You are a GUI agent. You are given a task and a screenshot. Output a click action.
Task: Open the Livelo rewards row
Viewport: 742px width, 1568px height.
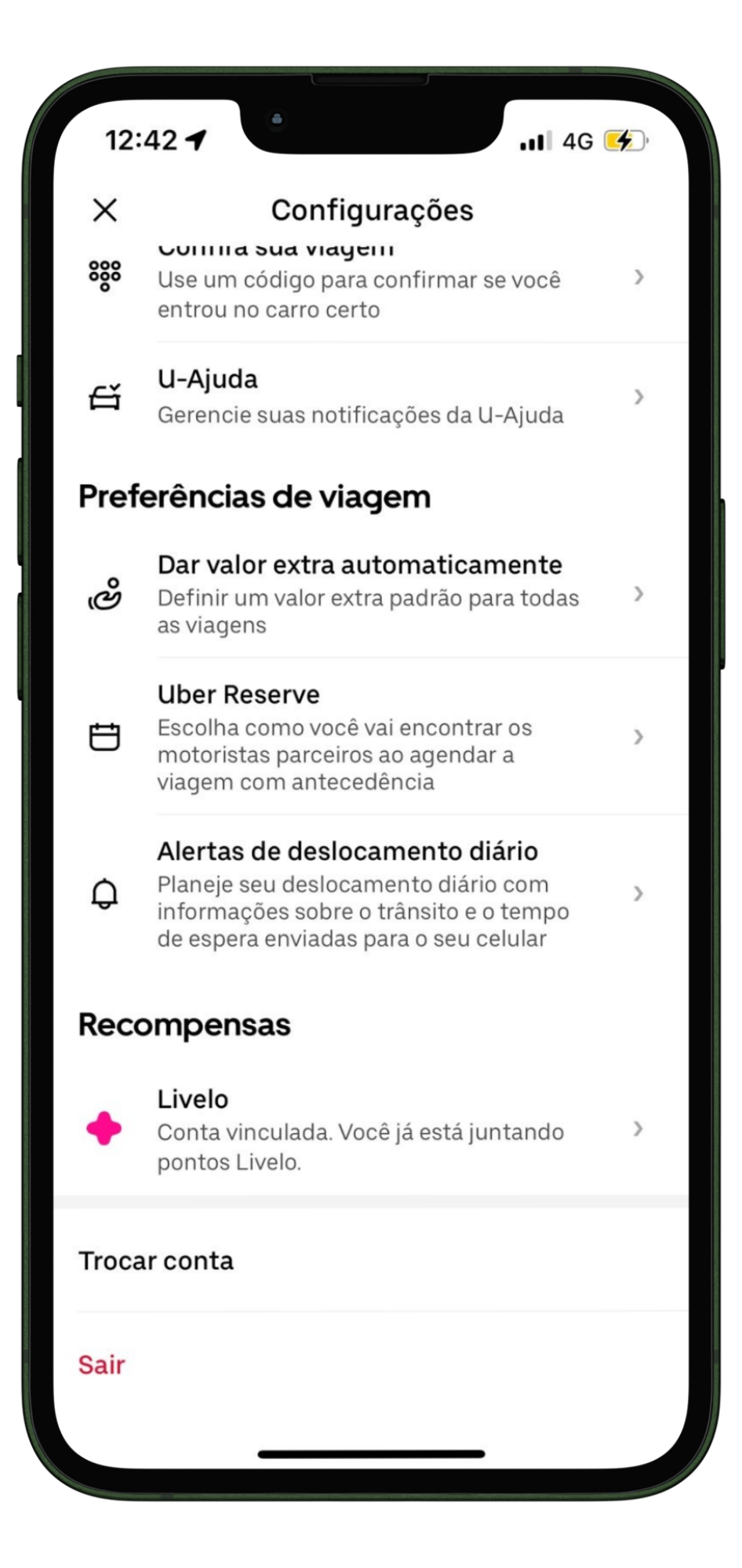pos(369,1129)
